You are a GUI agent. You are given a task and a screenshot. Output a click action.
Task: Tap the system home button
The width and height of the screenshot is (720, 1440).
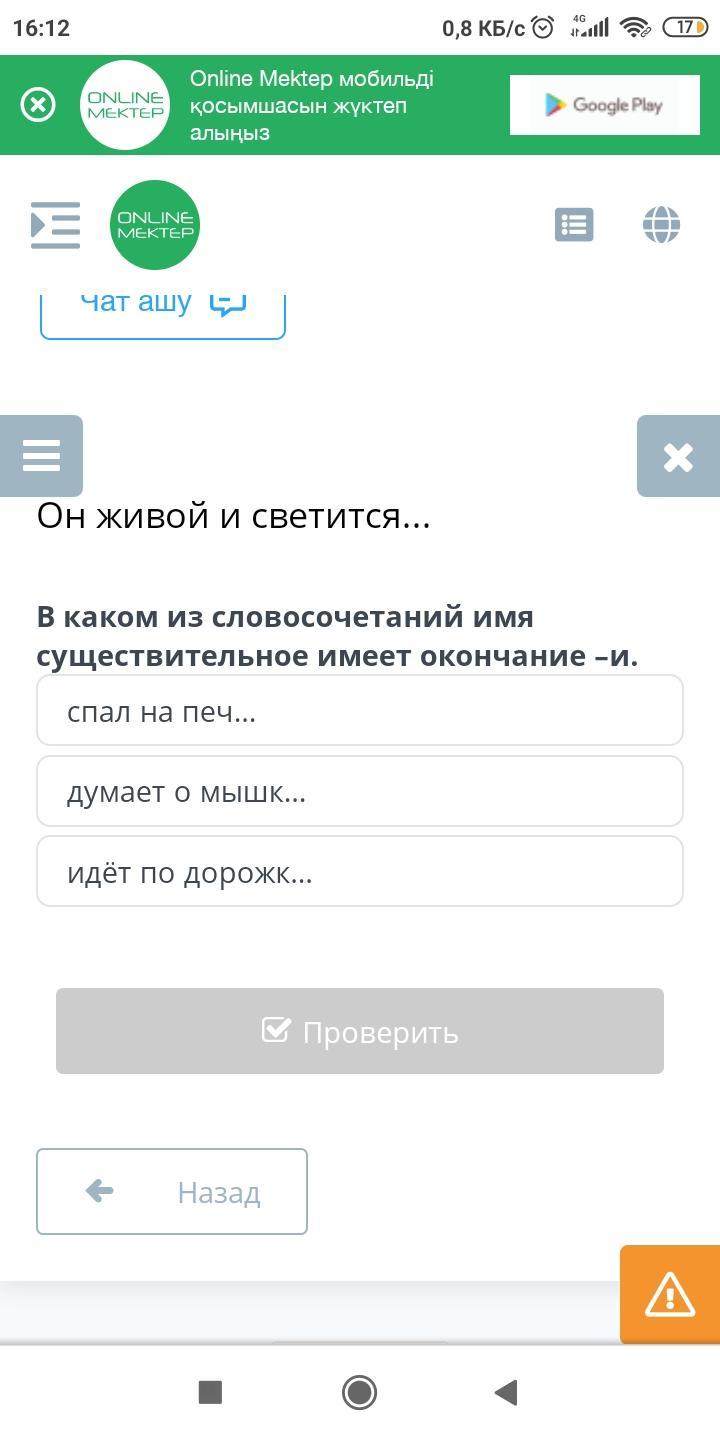pyautogui.click(x=359, y=1392)
